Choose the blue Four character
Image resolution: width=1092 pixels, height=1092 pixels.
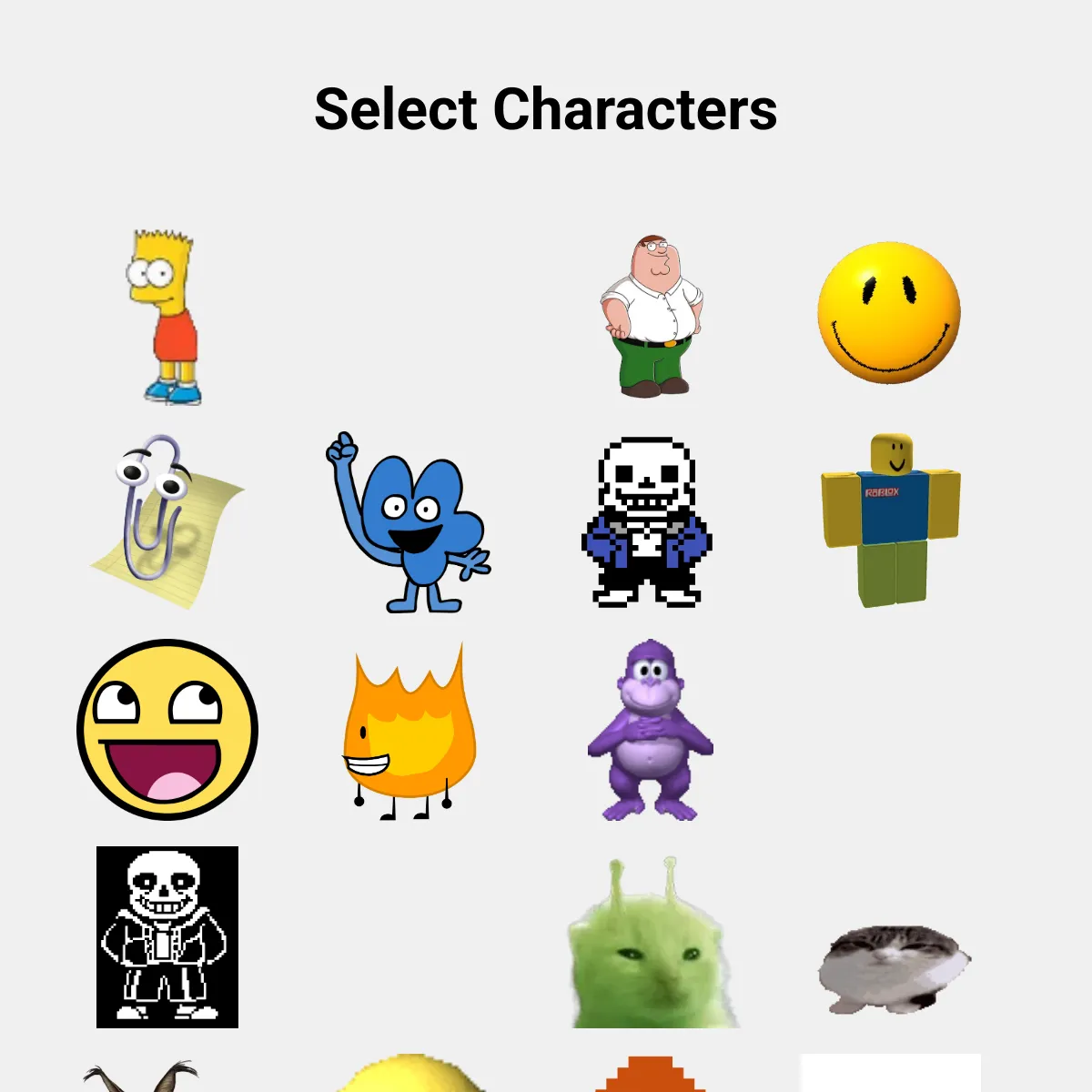coord(409,522)
